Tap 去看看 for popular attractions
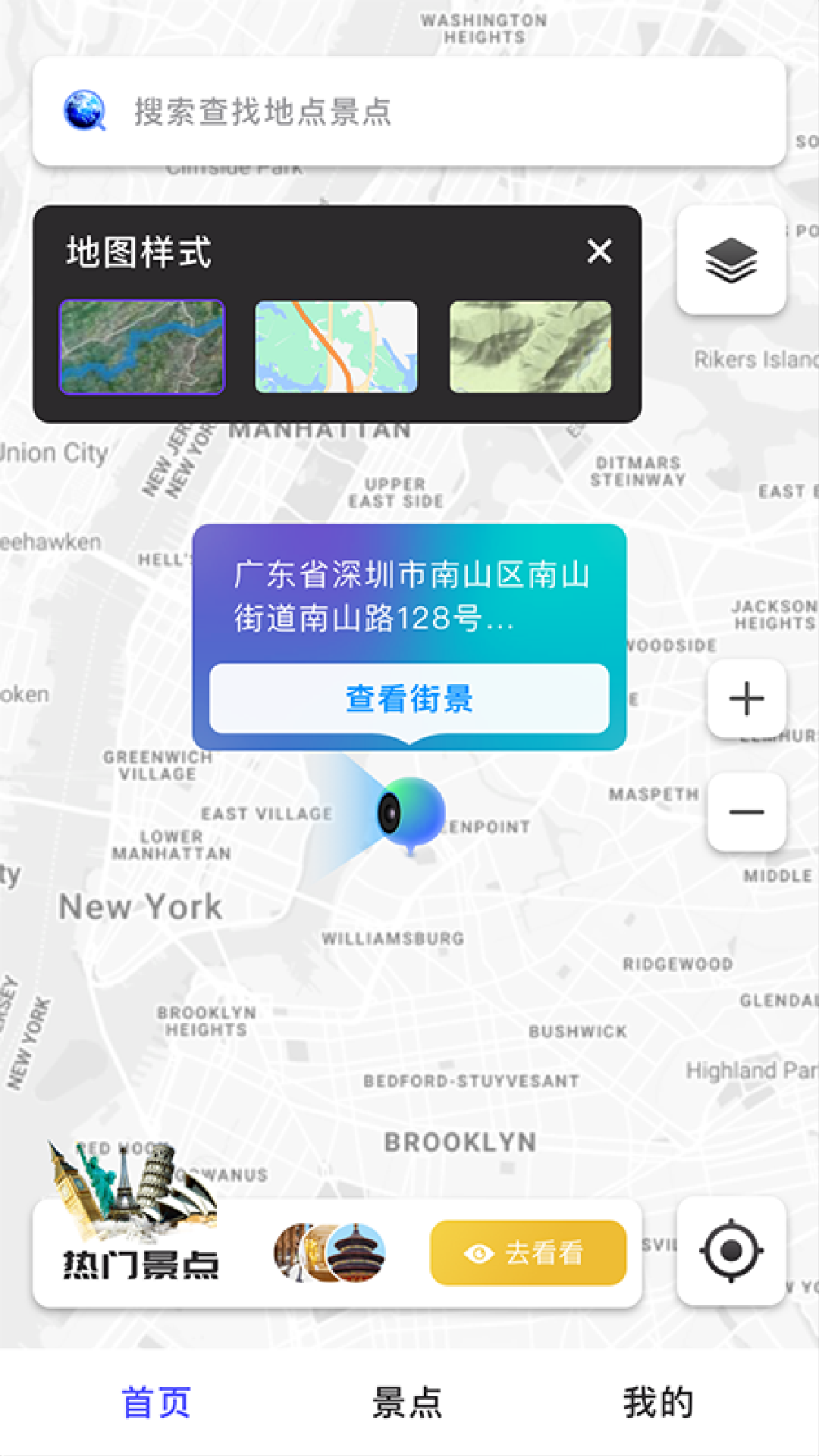Viewport: 819px width, 1456px height. (529, 1253)
